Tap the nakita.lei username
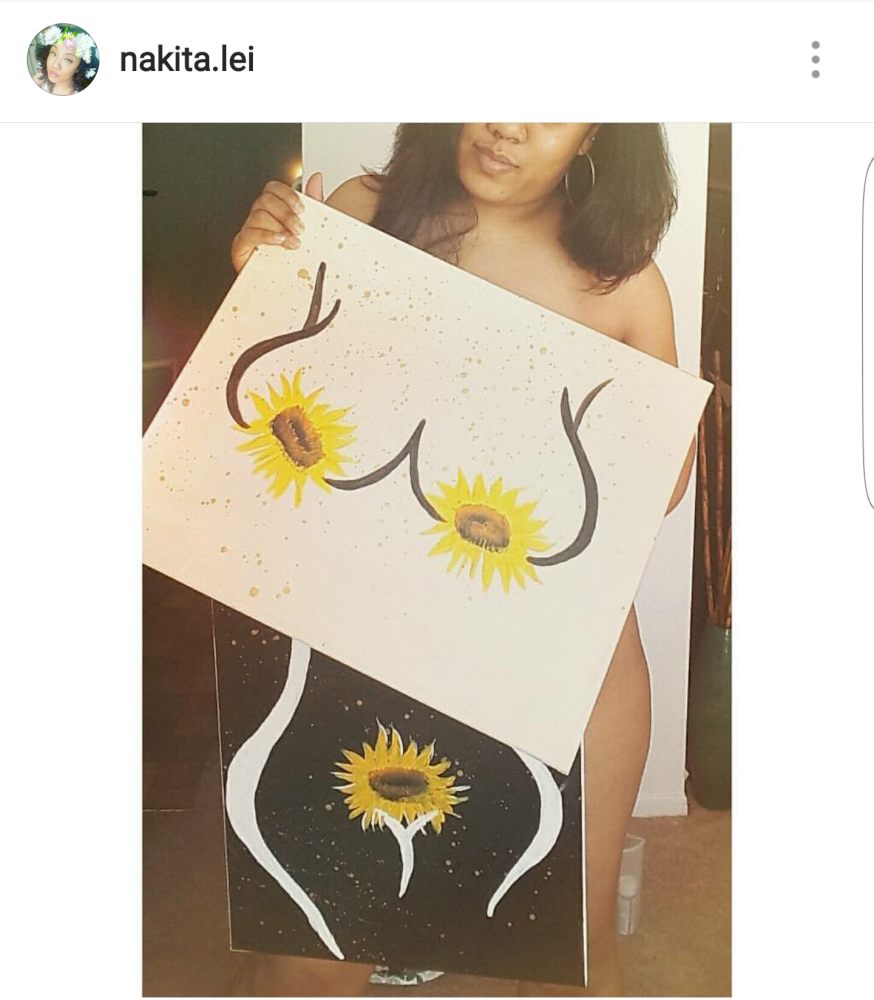 tap(187, 60)
